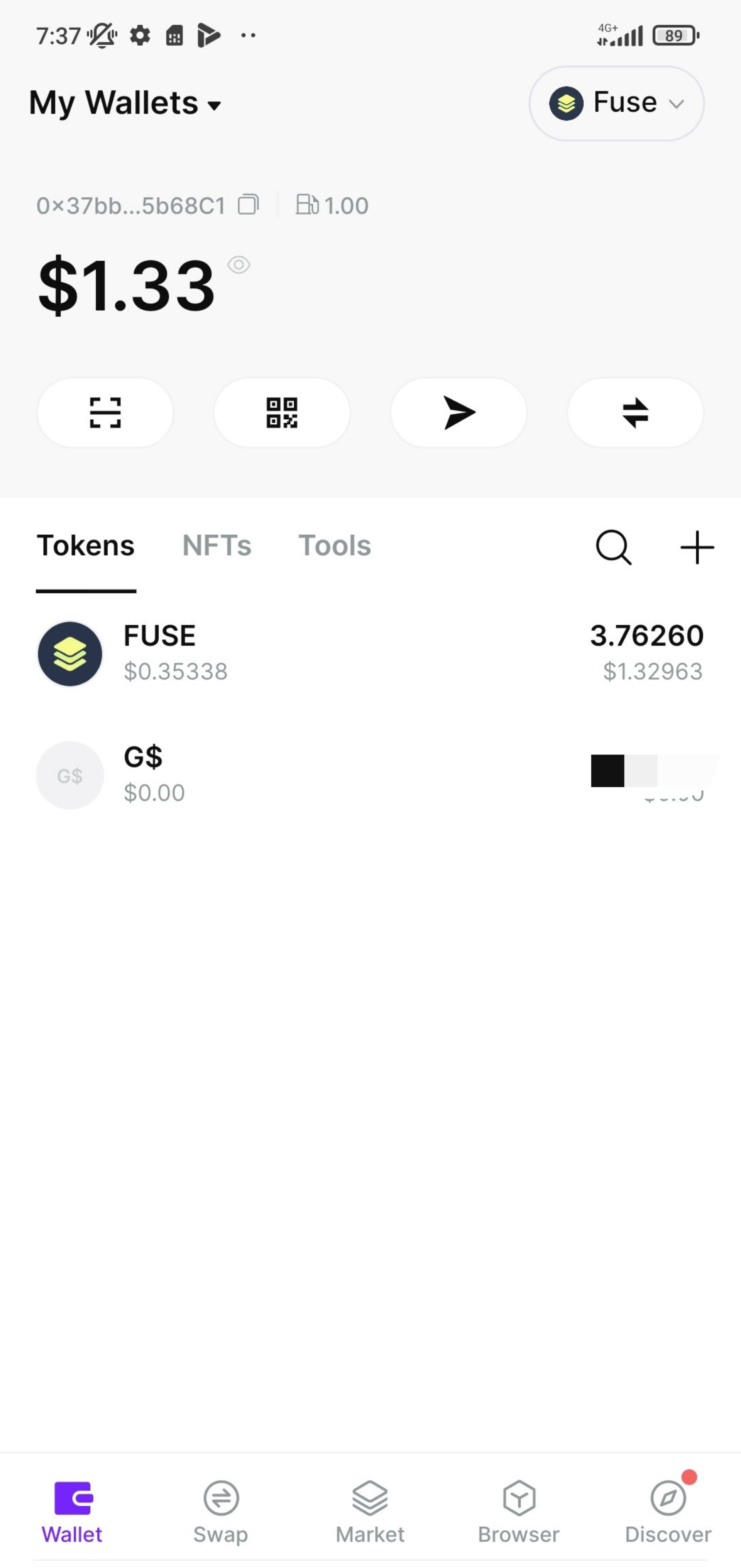Open the G$ token row
The width and height of the screenshot is (741, 1568).
(x=370, y=775)
